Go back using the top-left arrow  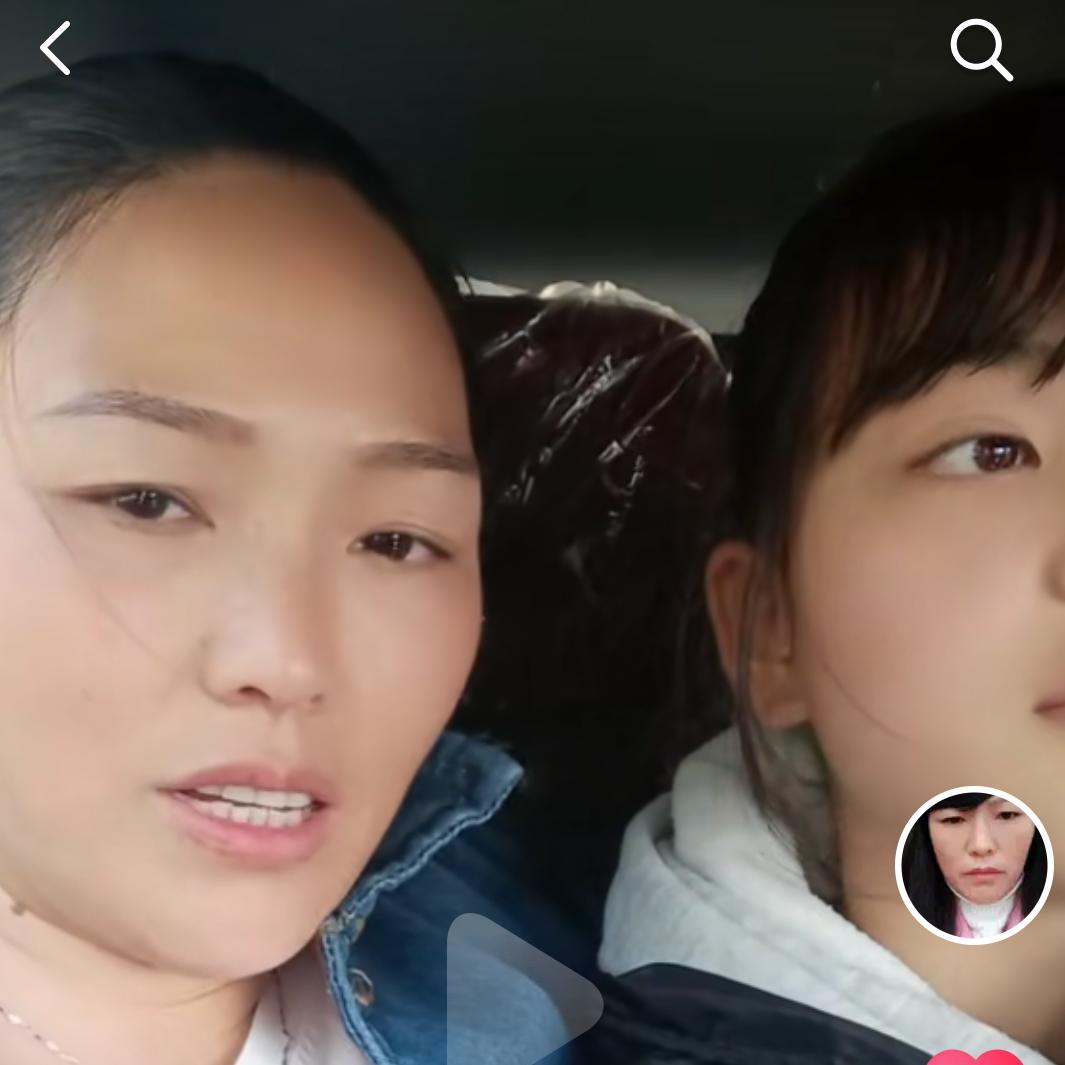pyautogui.click(x=56, y=48)
